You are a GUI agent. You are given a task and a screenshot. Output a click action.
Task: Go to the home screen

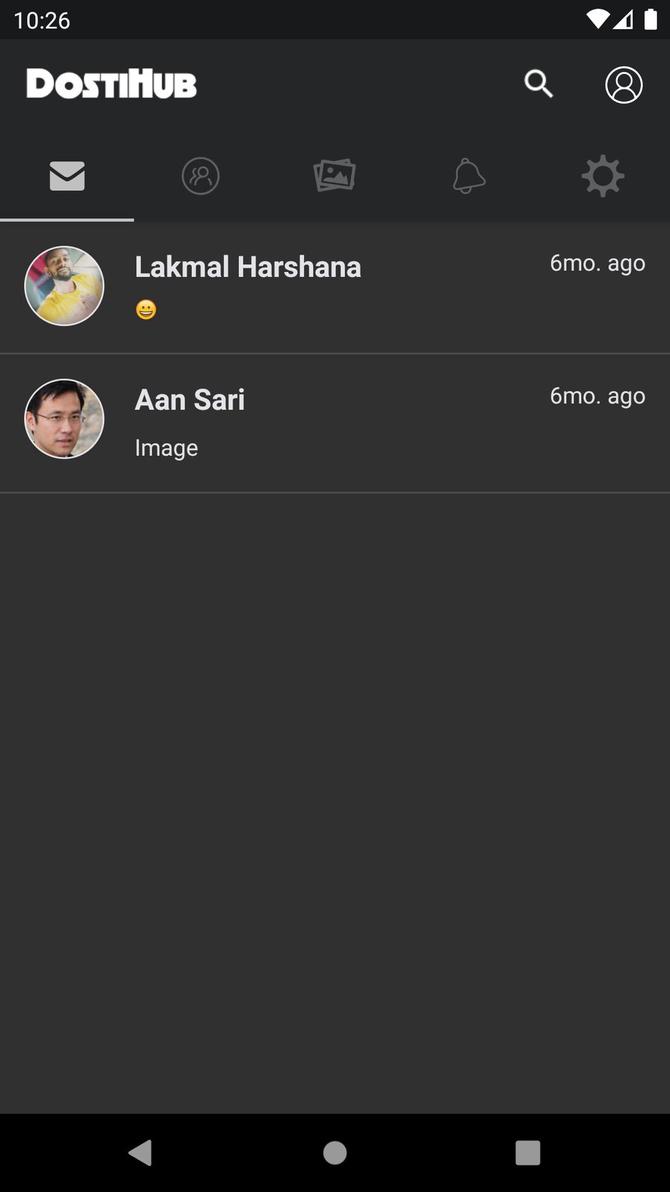click(335, 1153)
